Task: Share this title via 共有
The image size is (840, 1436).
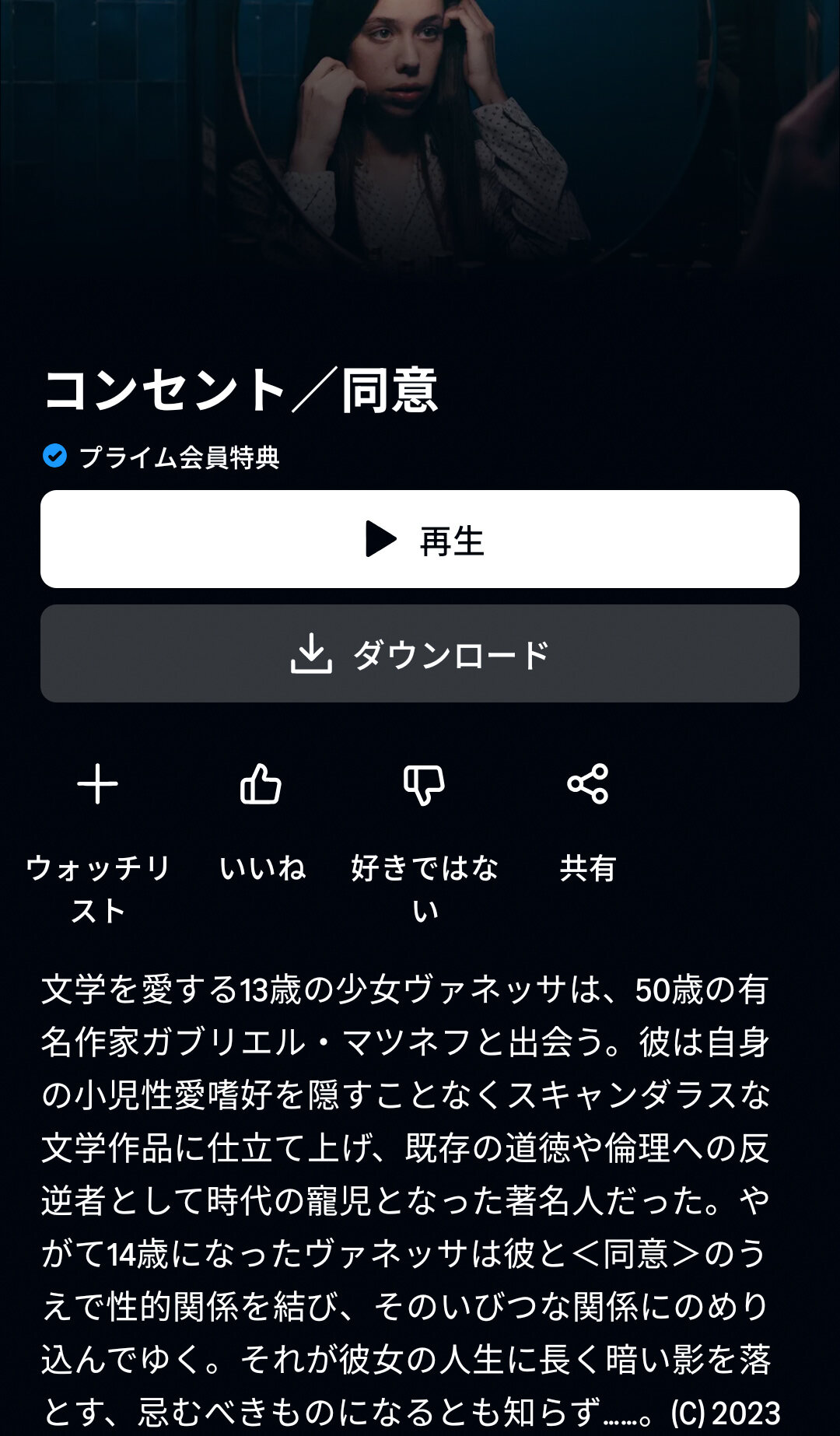Action: (588, 784)
